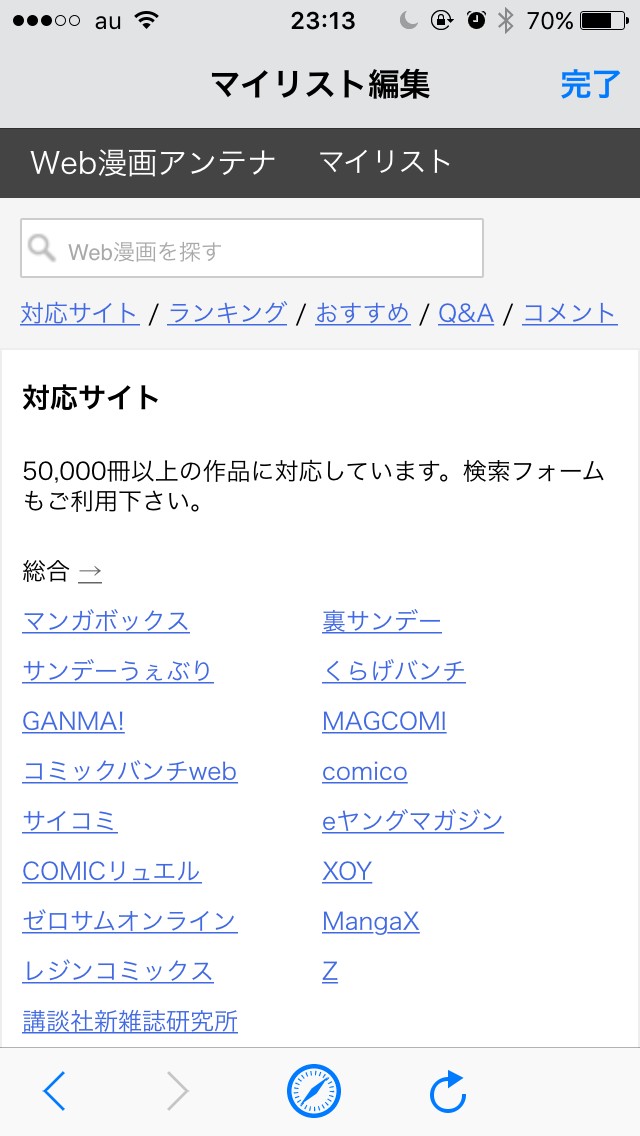
Task: Open ゼロサムオンライン link
Action: (130, 921)
